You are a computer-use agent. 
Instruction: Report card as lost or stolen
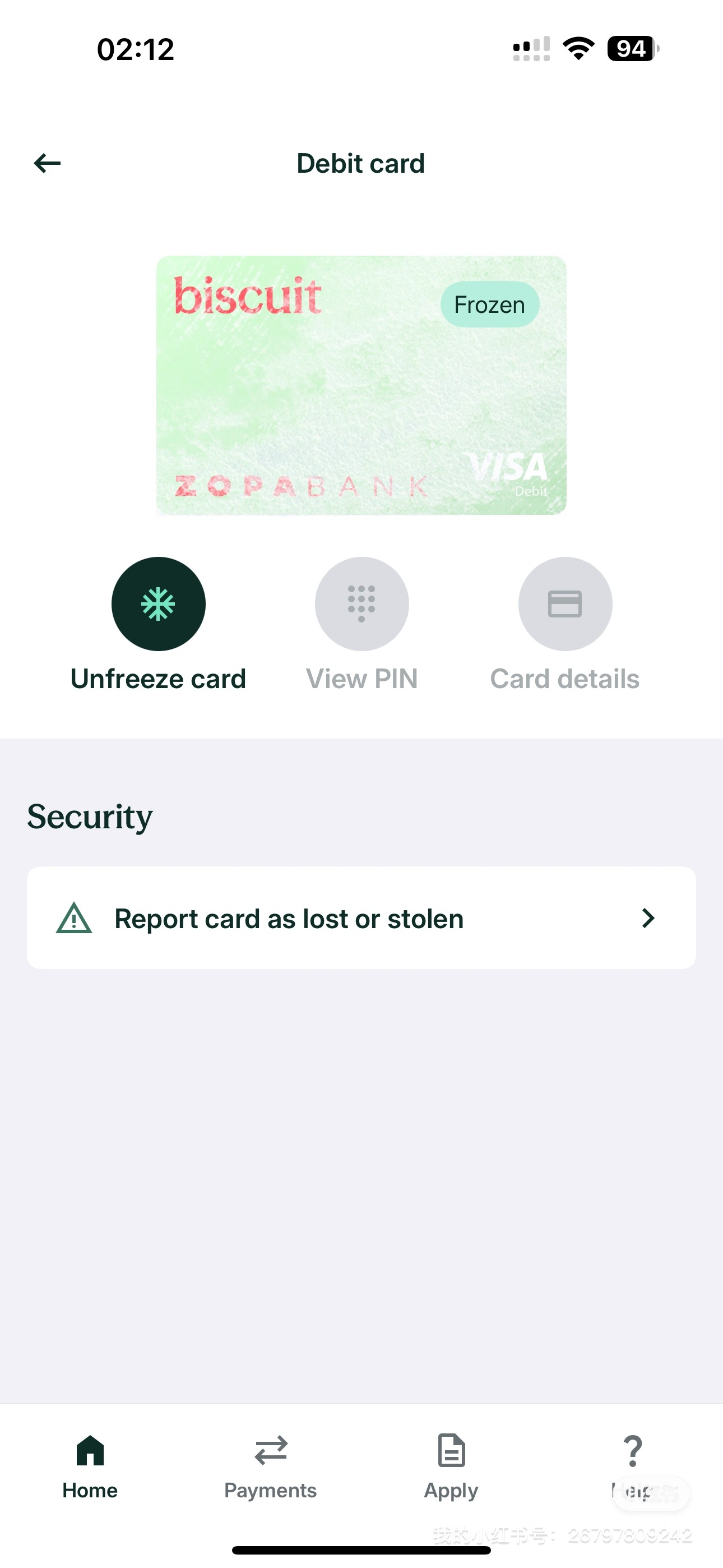[x=361, y=918]
